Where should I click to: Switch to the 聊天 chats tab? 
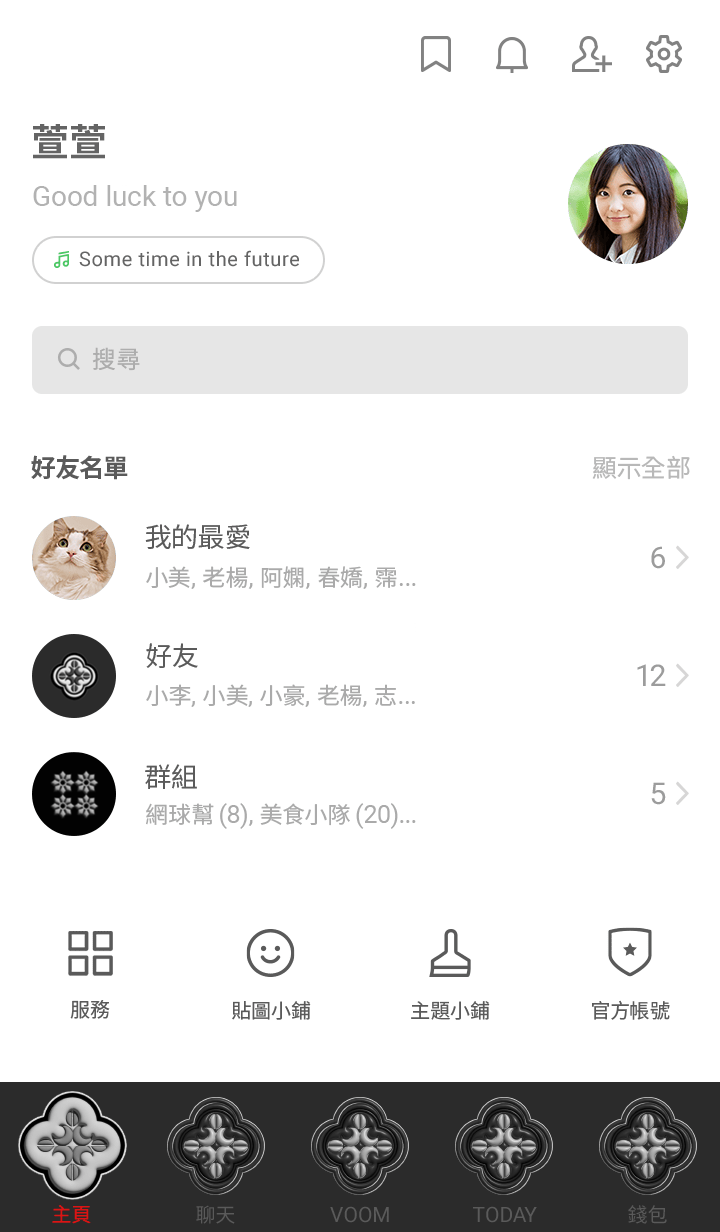click(216, 1157)
